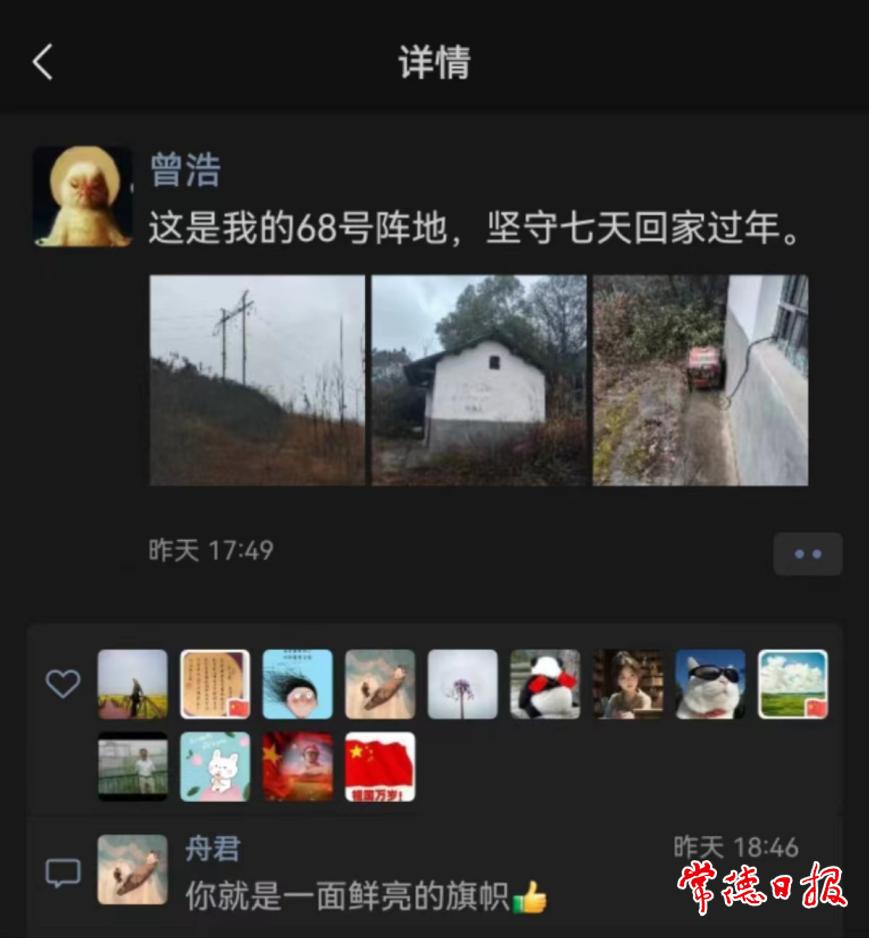The height and width of the screenshot is (938, 869).
Task: Enlarge the photo of the red generator
Action: pos(700,380)
